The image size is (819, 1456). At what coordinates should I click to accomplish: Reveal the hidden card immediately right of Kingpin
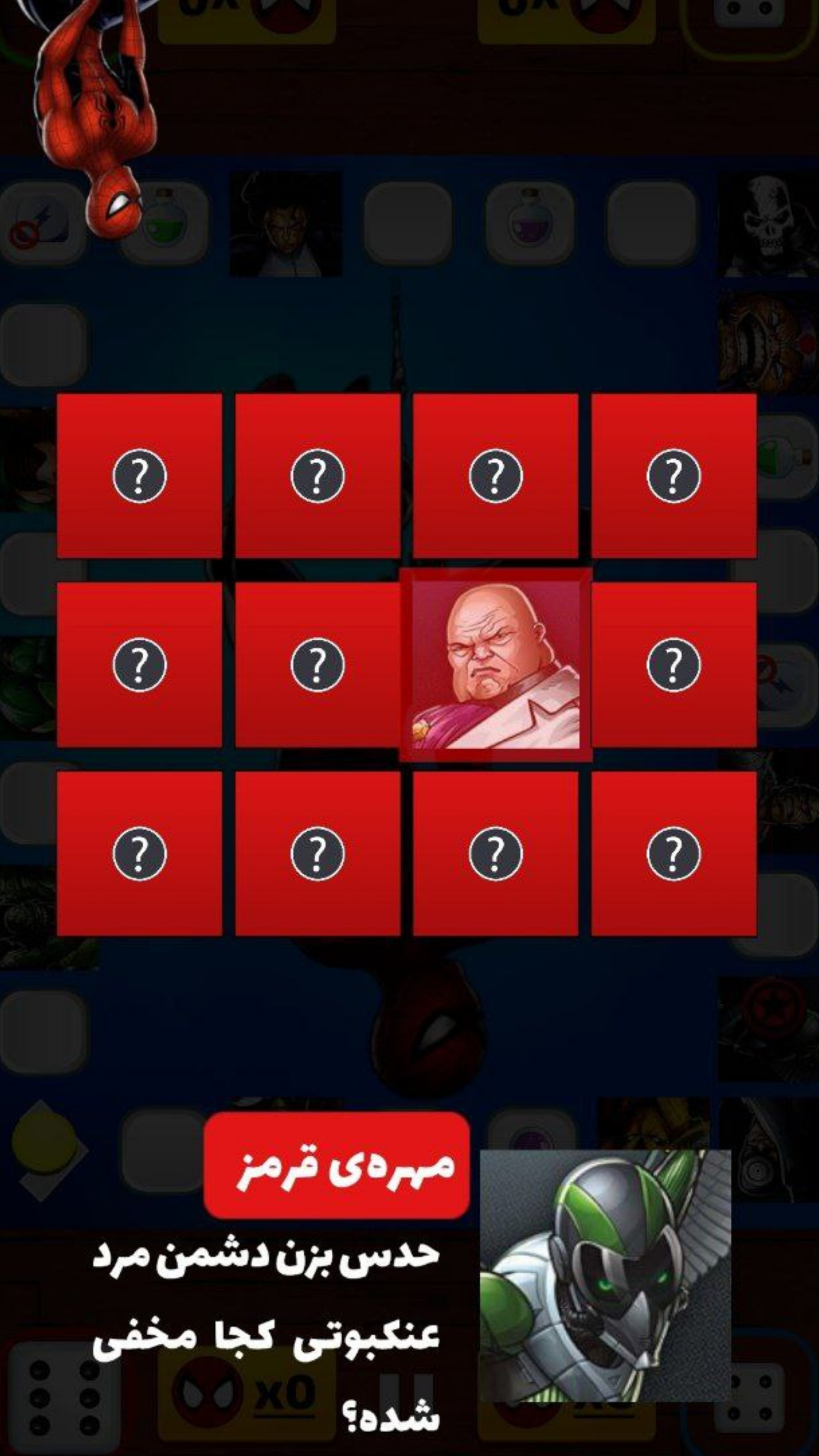pyautogui.click(x=673, y=664)
